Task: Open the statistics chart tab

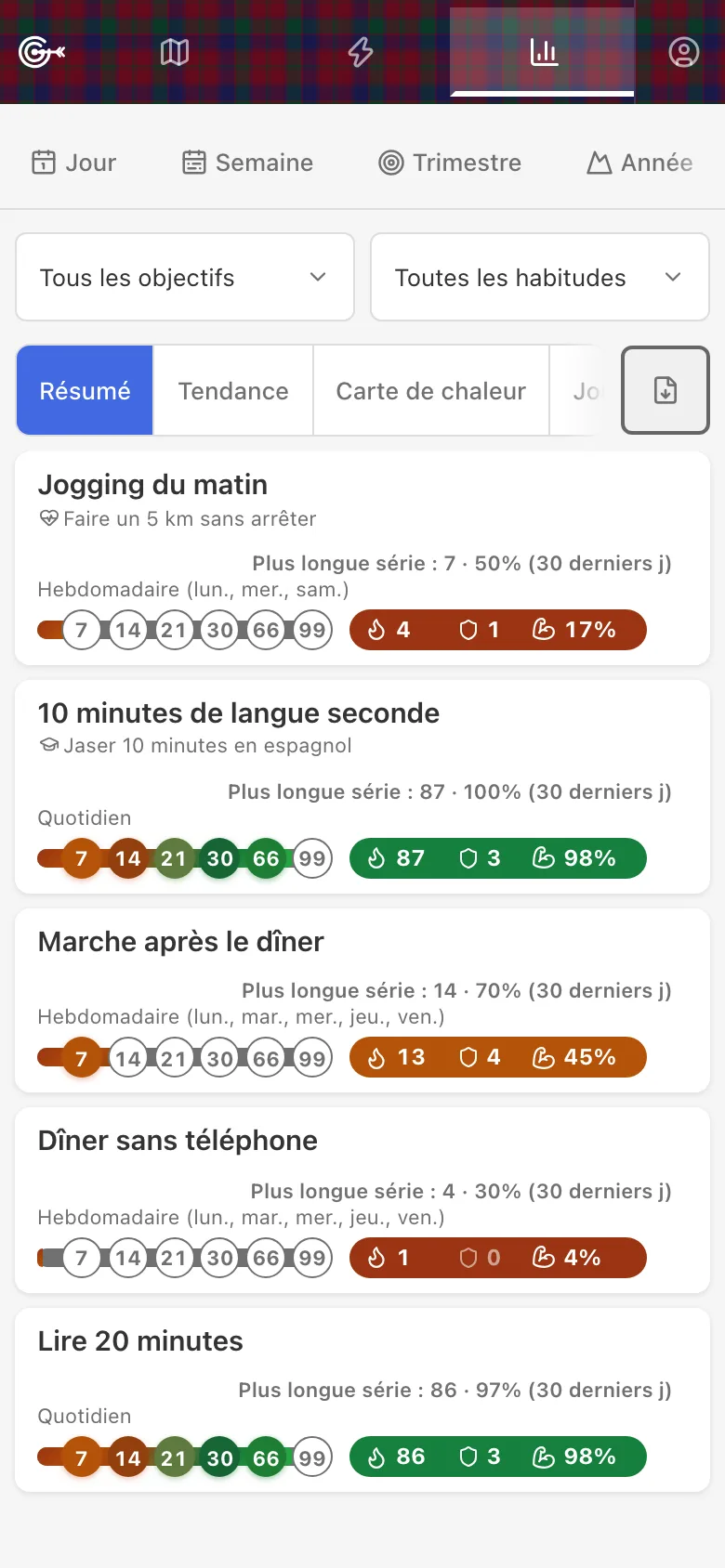Action: (543, 52)
